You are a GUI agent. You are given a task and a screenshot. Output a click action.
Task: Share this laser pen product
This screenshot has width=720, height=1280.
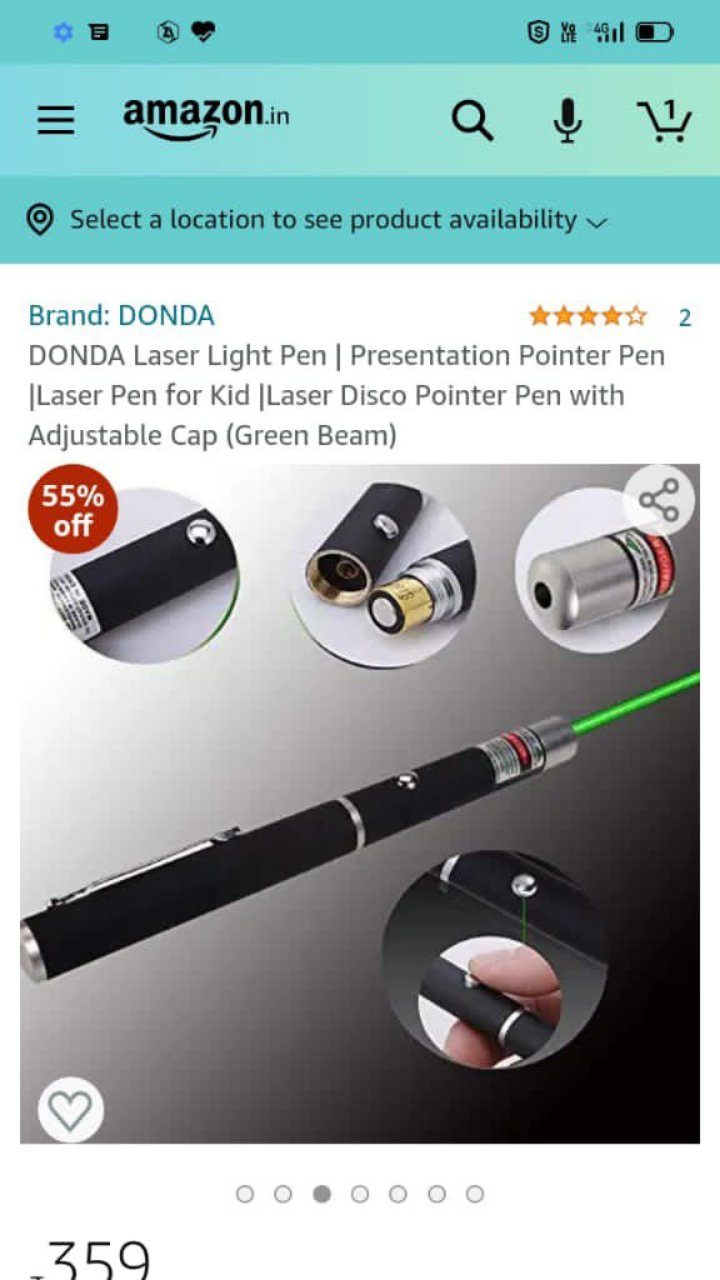pyautogui.click(x=659, y=500)
